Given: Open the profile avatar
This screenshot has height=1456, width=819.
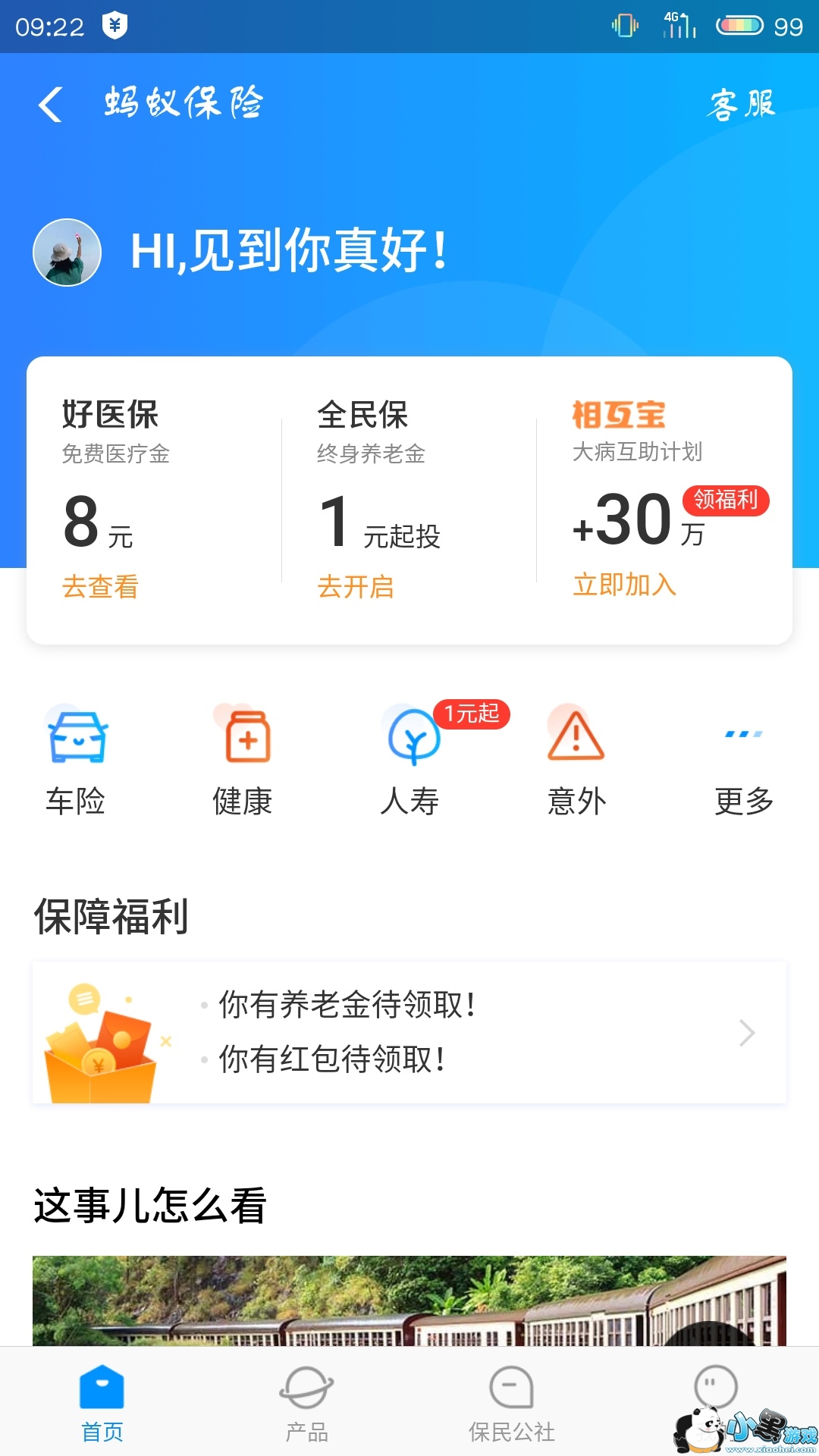Looking at the screenshot, I should [x=67, y=253].
